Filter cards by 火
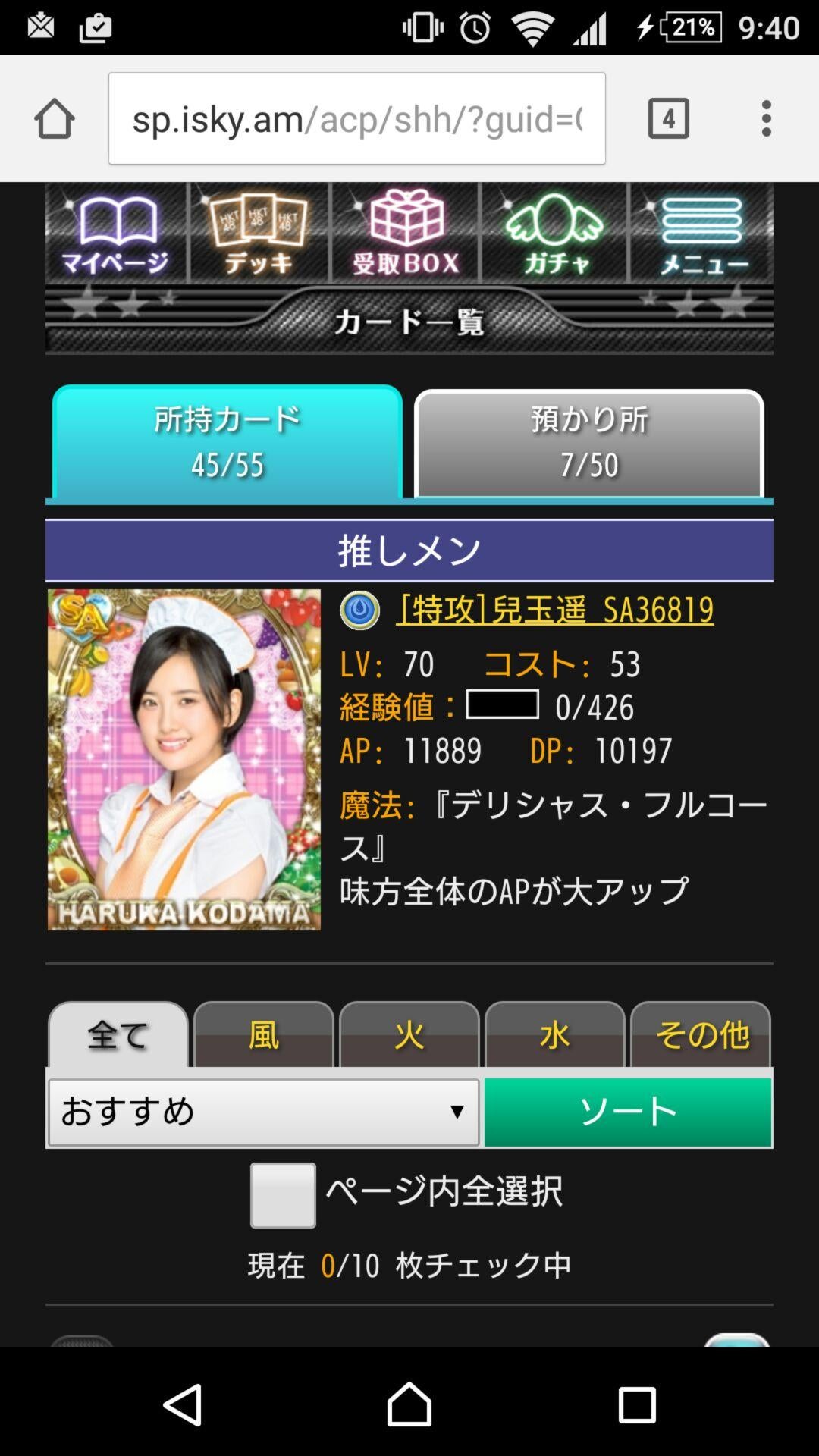819x1456 pixels. pos(409,1035)
